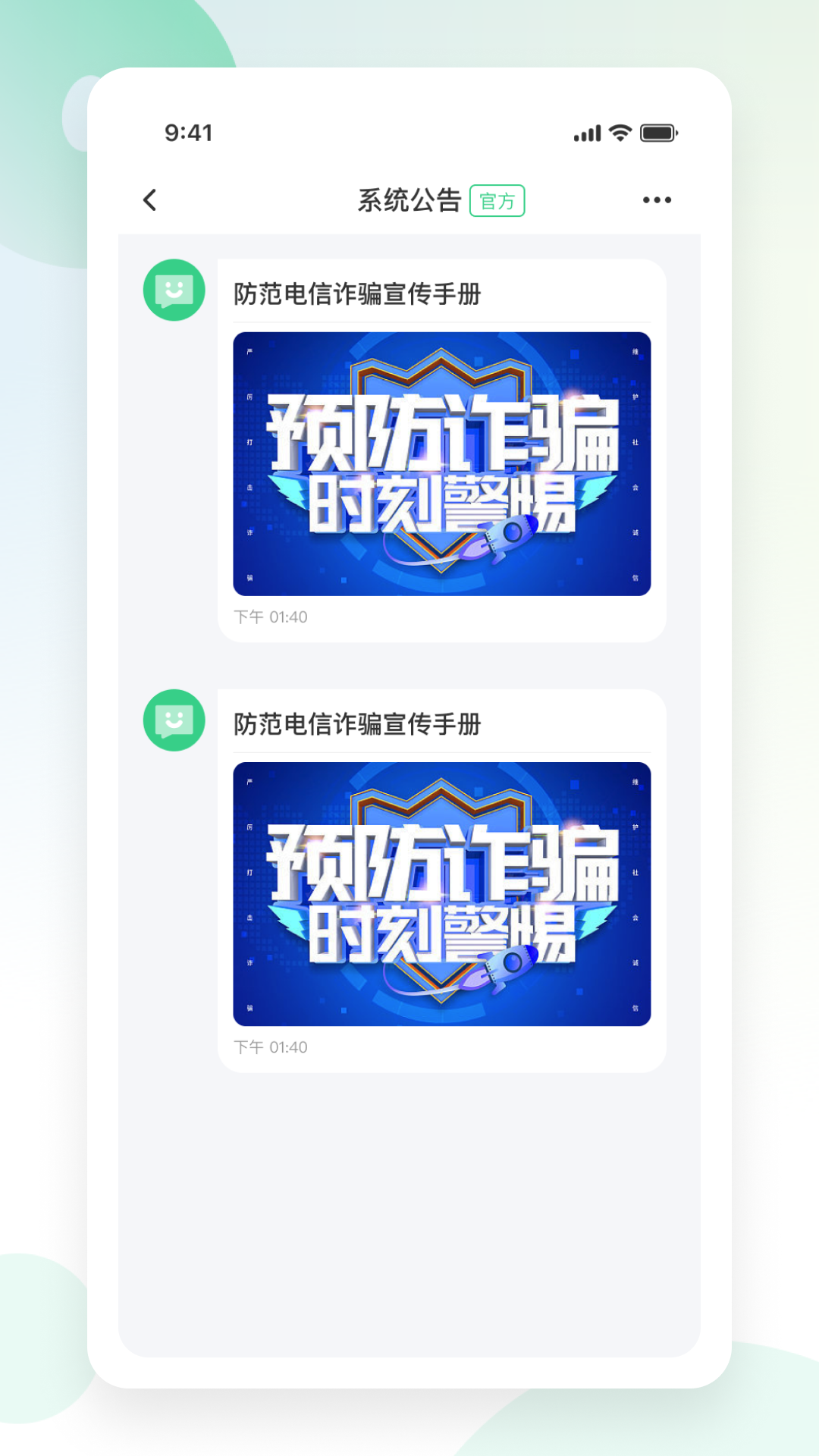Go back from 系统公告 page
This screenshot has width=819, height=1456.
point(150,200)
